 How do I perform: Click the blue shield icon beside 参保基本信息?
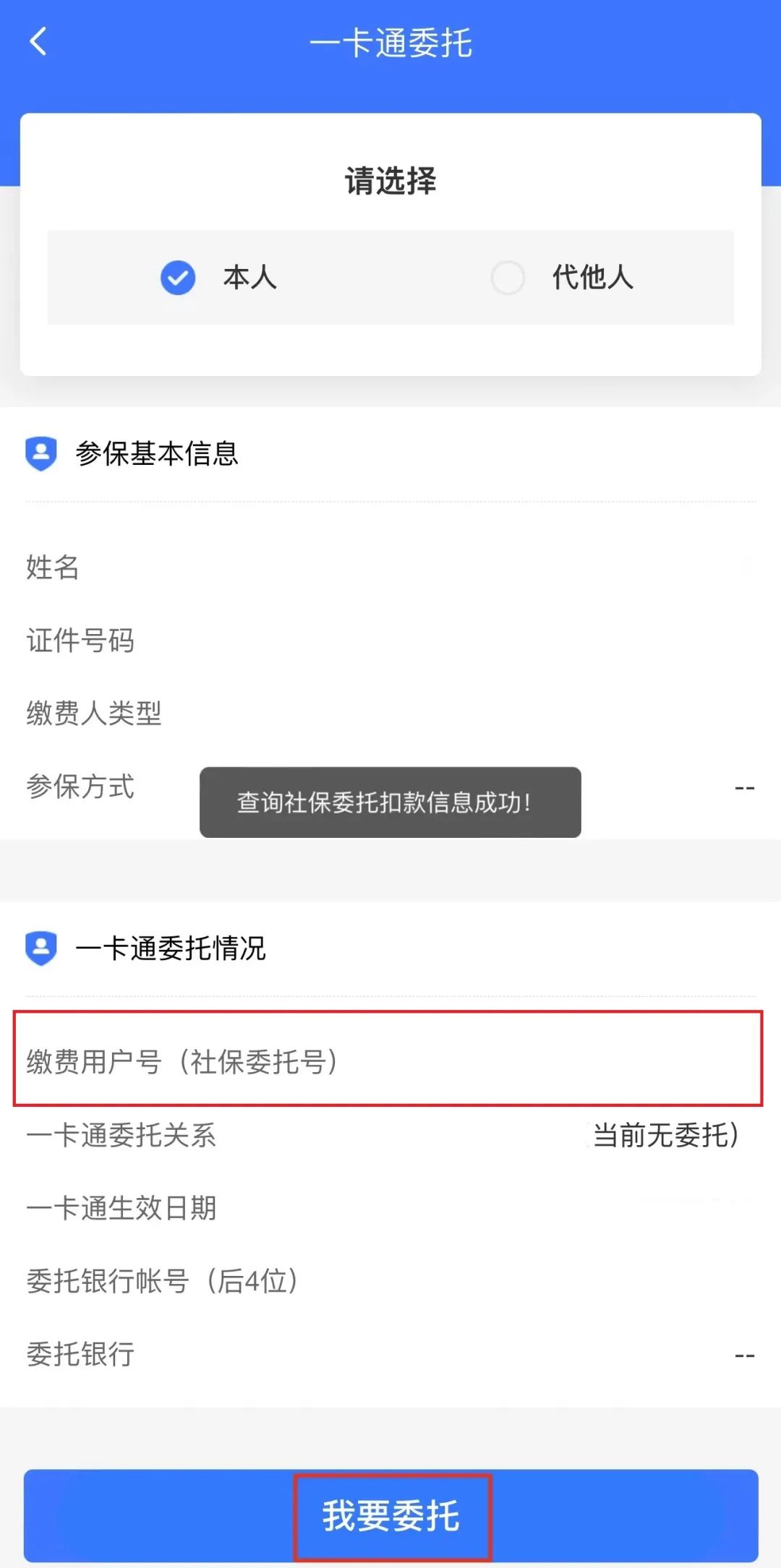(41, 455)
